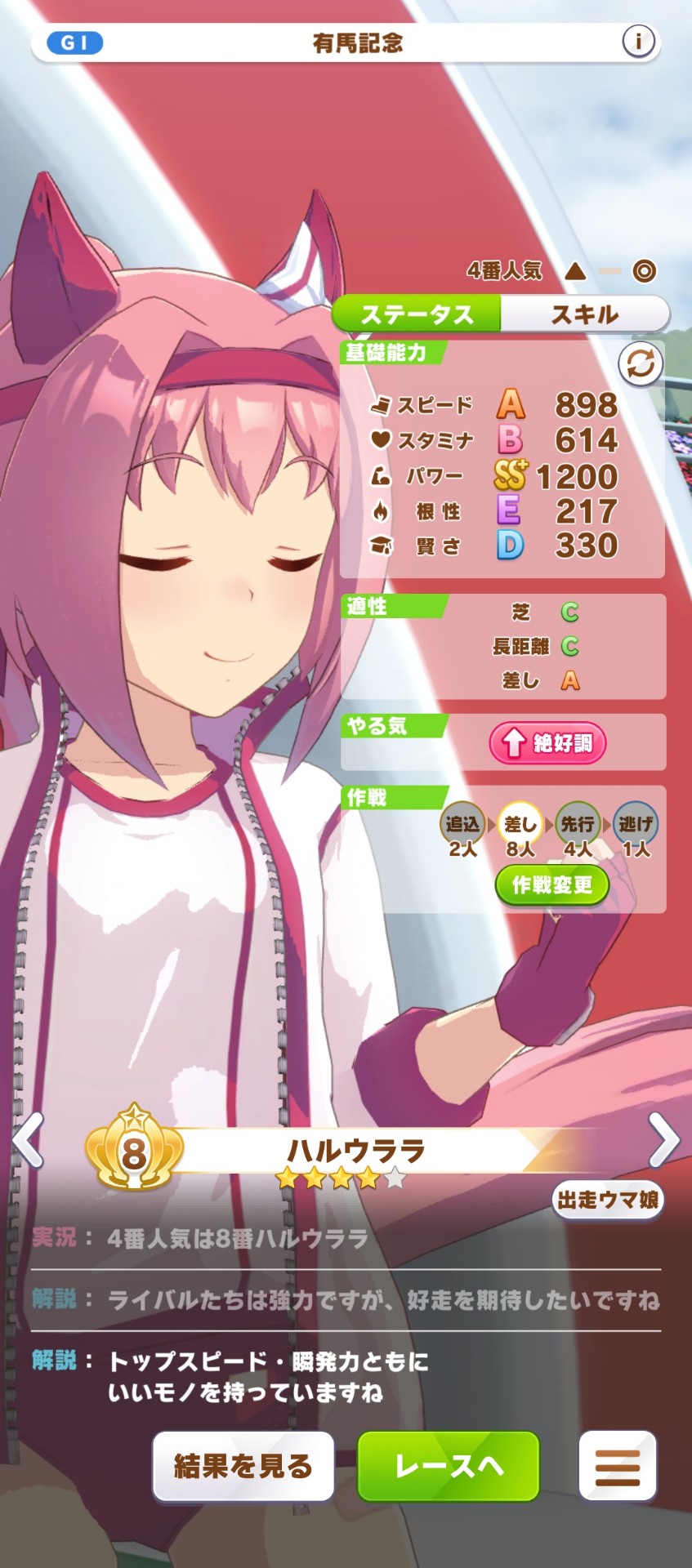Tap the refresh arrows icon beside 基礎能力
The image size is (692, 1568).
pos(640,364)
